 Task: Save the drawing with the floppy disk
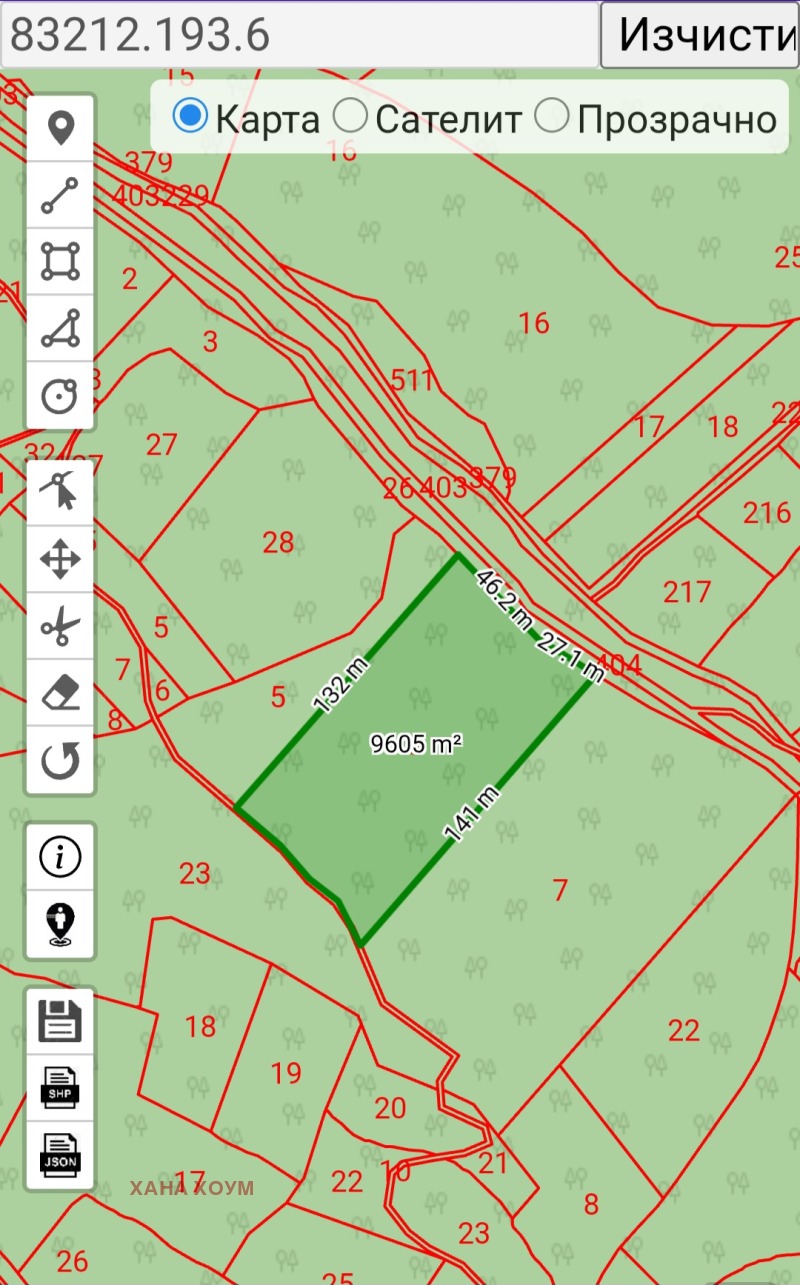pyautogui.click(x=60, y=1021)
